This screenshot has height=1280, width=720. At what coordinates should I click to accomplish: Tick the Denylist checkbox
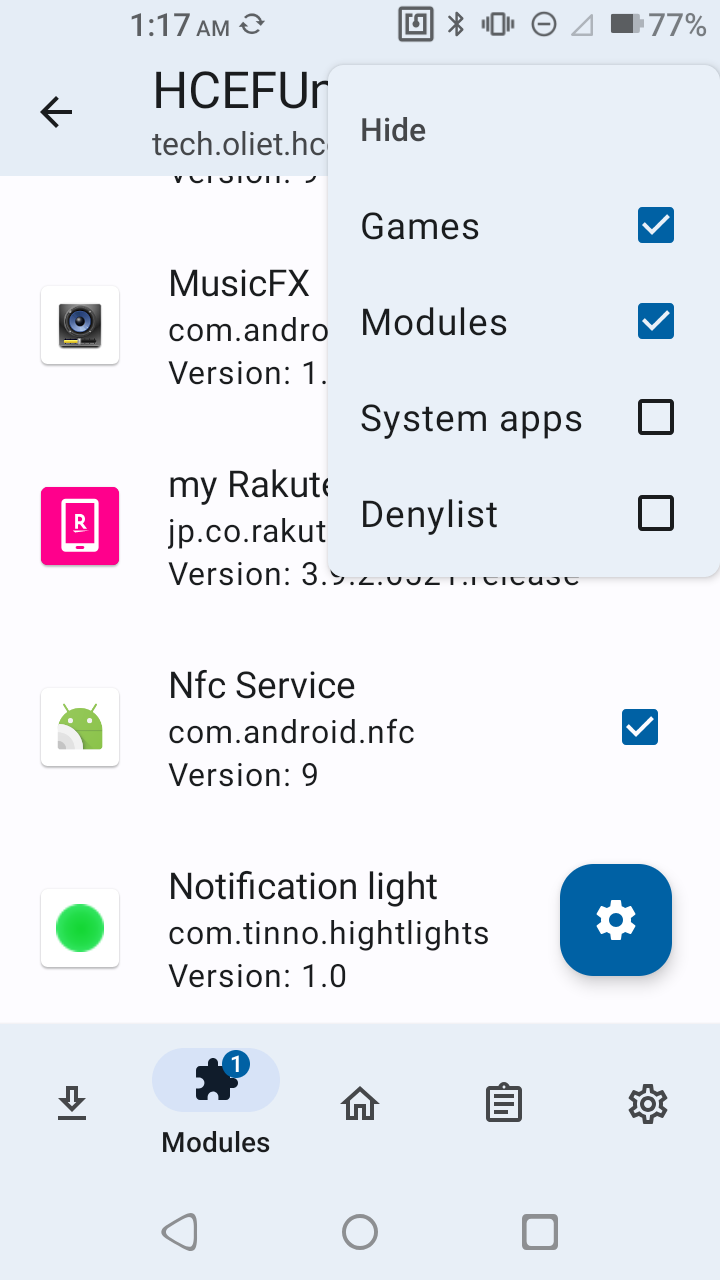656,514
